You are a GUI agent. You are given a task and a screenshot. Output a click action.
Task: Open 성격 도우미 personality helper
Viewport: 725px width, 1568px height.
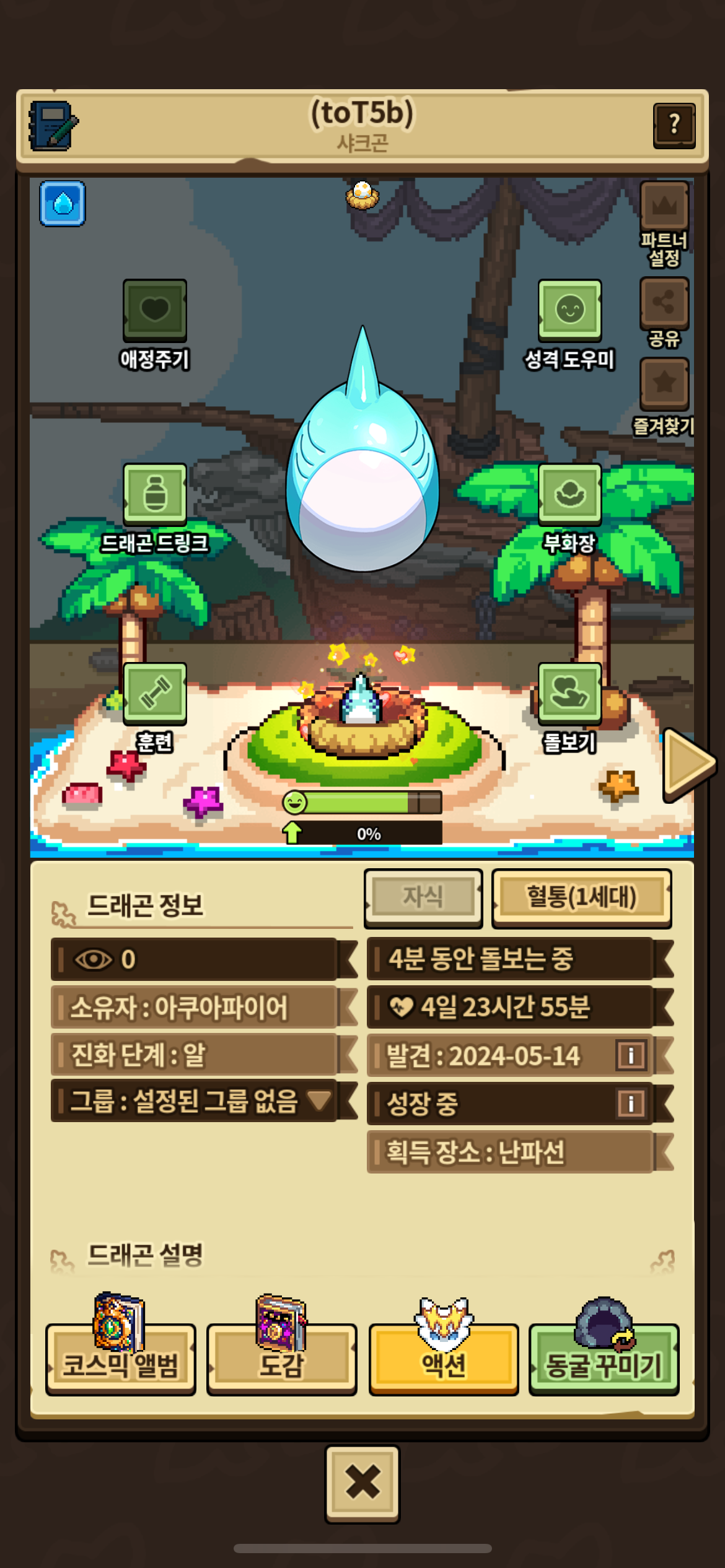pyautogui.click(x=569, y=310)
